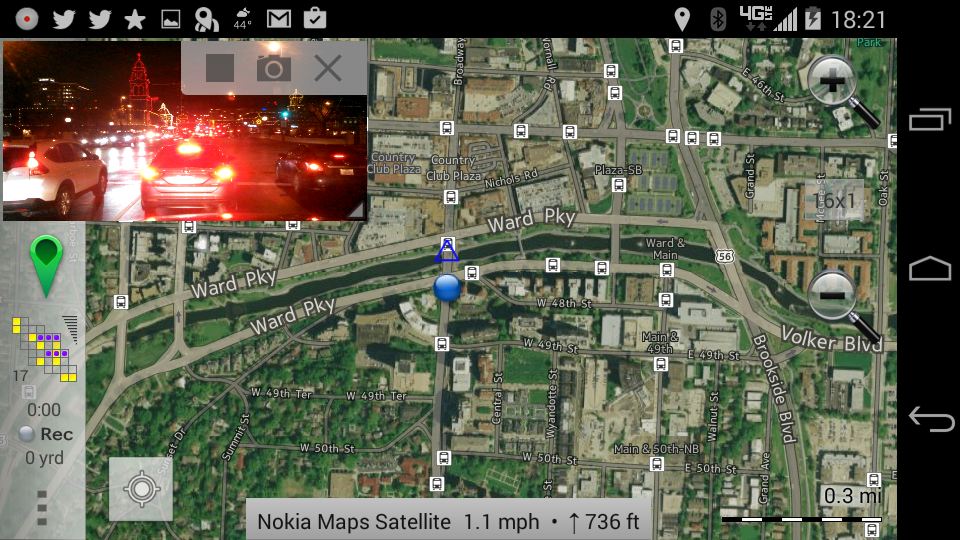Open the recent apps view
The width and height of the screenshot is (960, 540).
[x=930, y=120]
